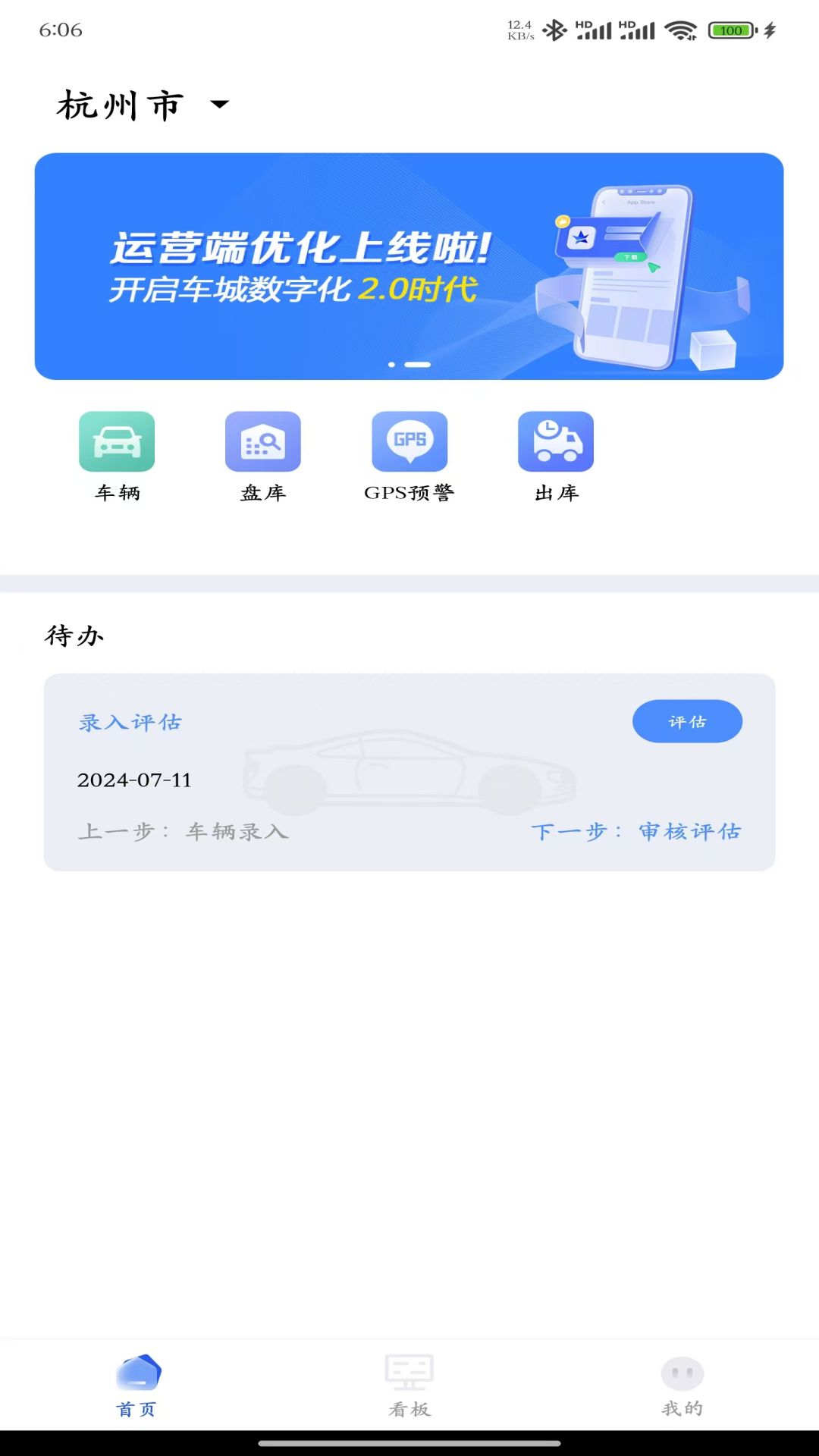Select the 首页 tab

pos(137,1385)
